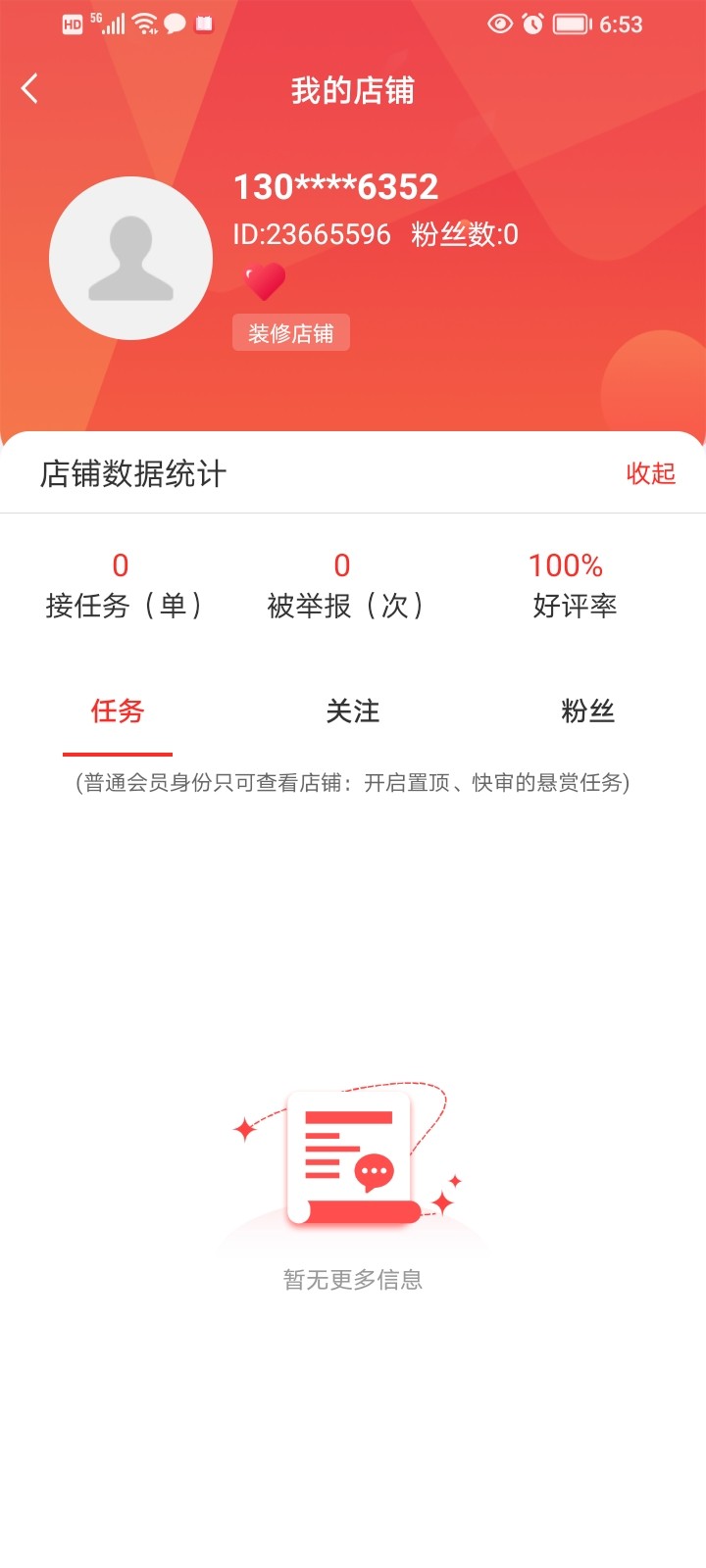Tap the 装修店铺 button

point(291,333)
